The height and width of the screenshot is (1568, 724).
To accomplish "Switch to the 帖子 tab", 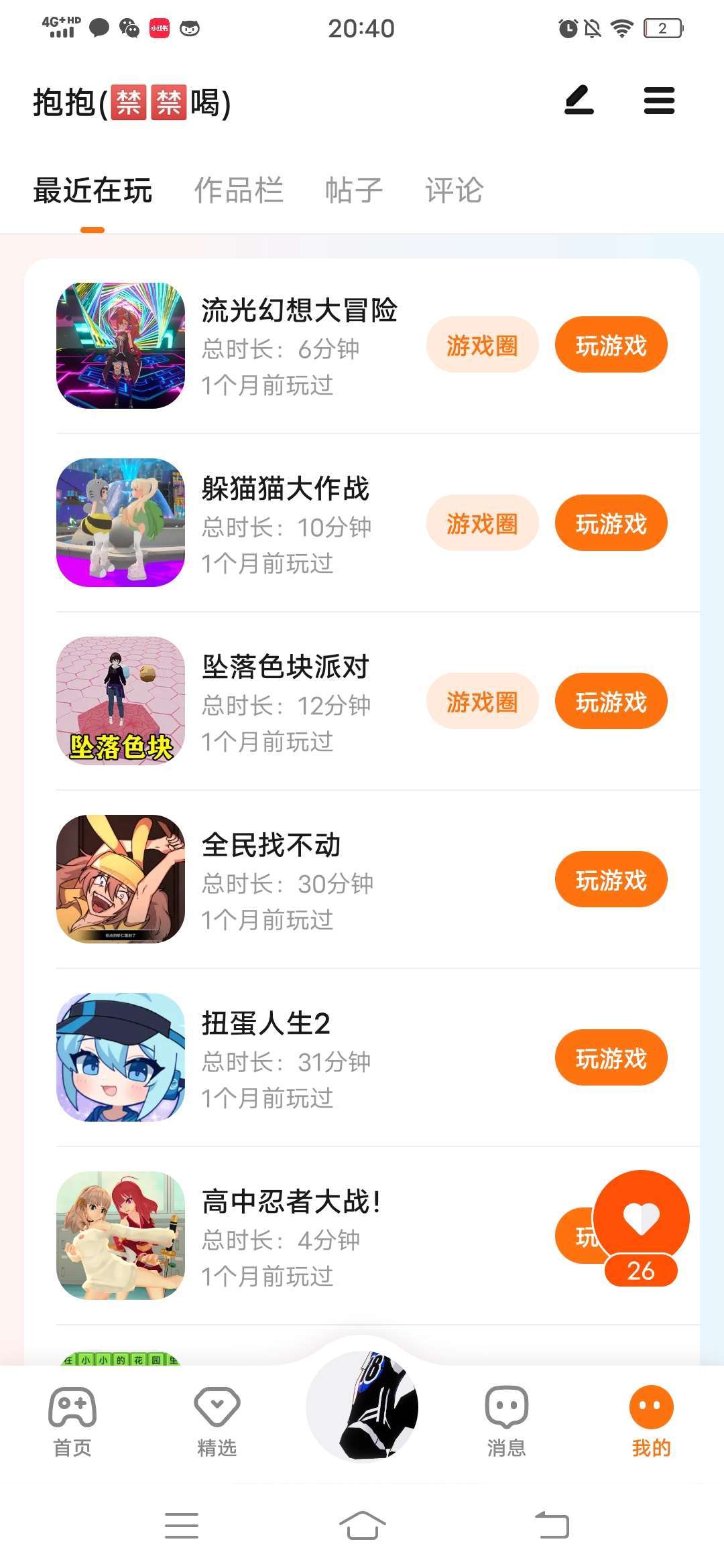I will pyautogui.click(x=353, y=190).
